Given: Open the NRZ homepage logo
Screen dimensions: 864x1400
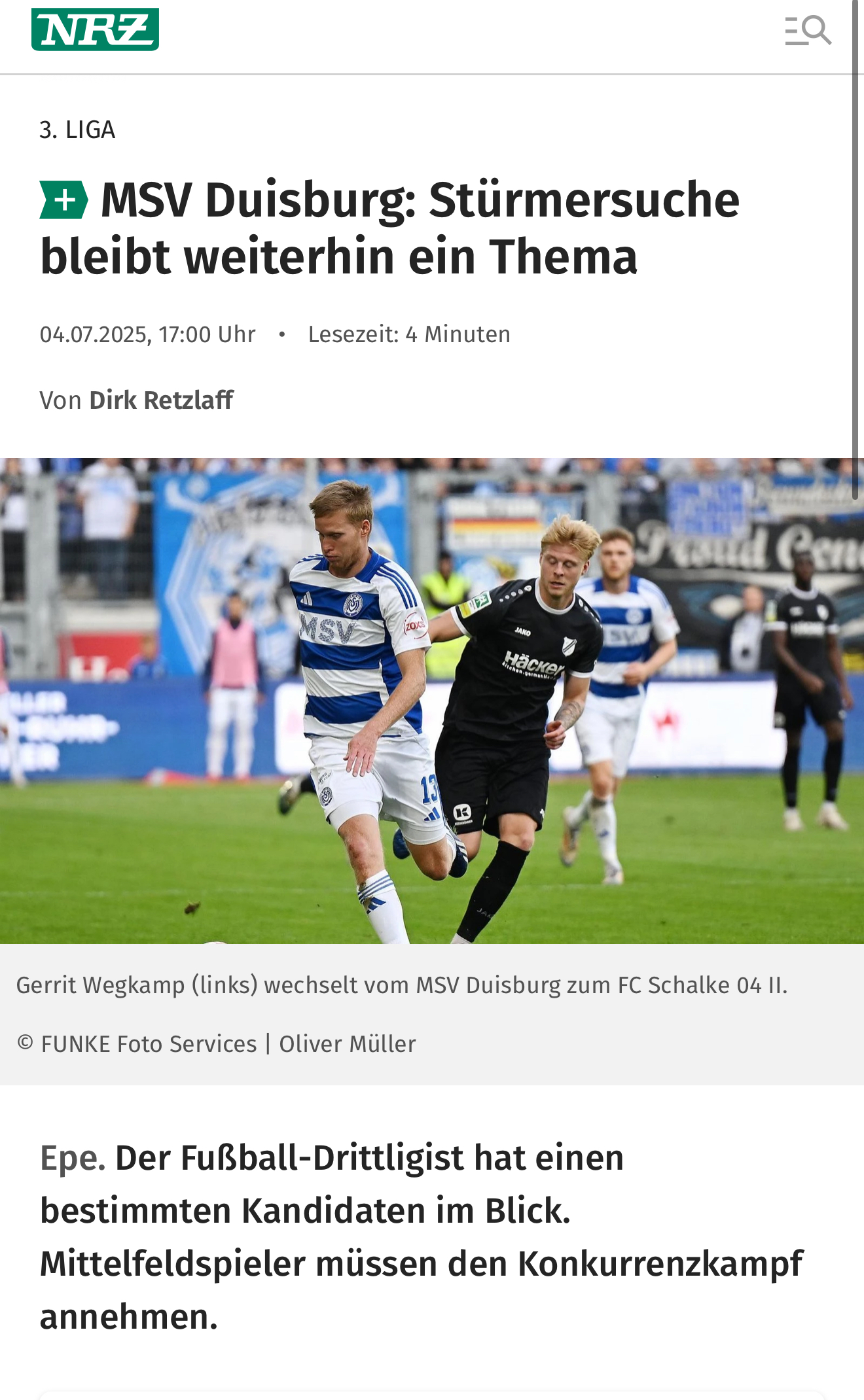Looking at the screenshot, I should pos(95,29).
